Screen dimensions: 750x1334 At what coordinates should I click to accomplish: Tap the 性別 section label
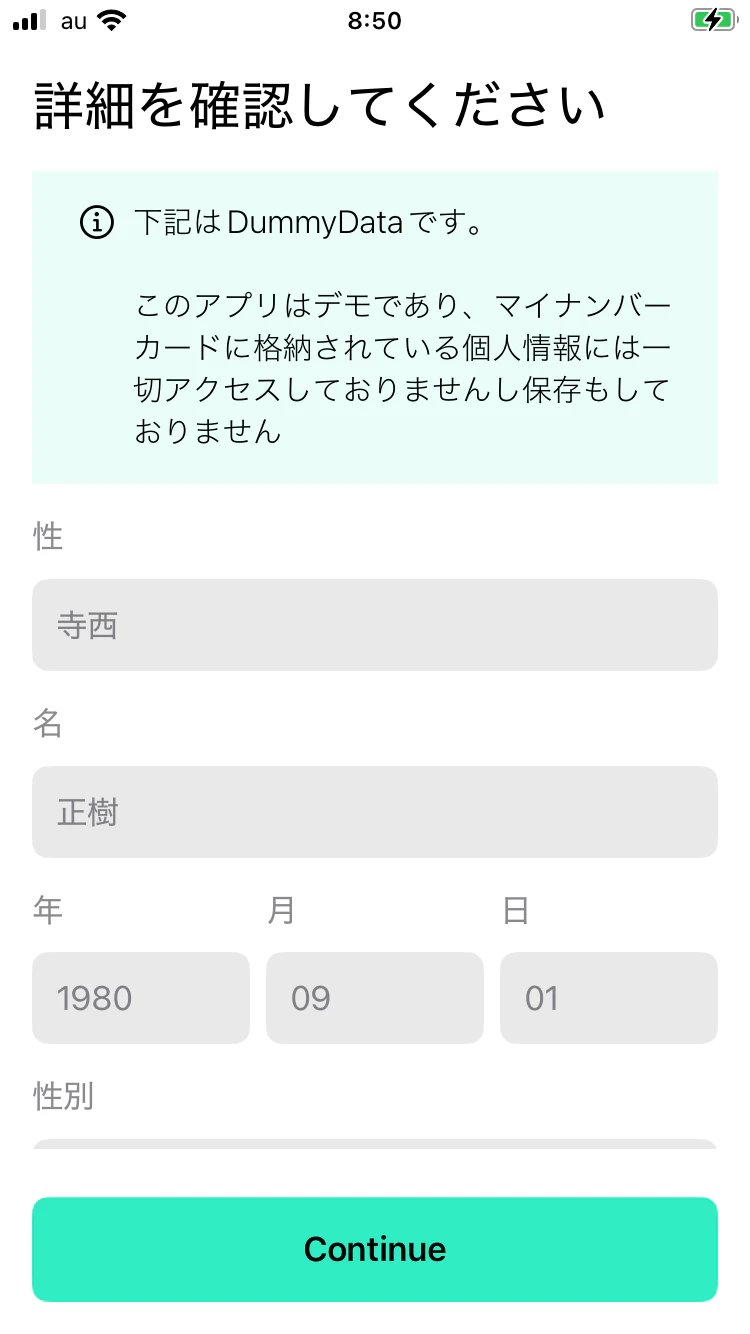point(61,1096)
